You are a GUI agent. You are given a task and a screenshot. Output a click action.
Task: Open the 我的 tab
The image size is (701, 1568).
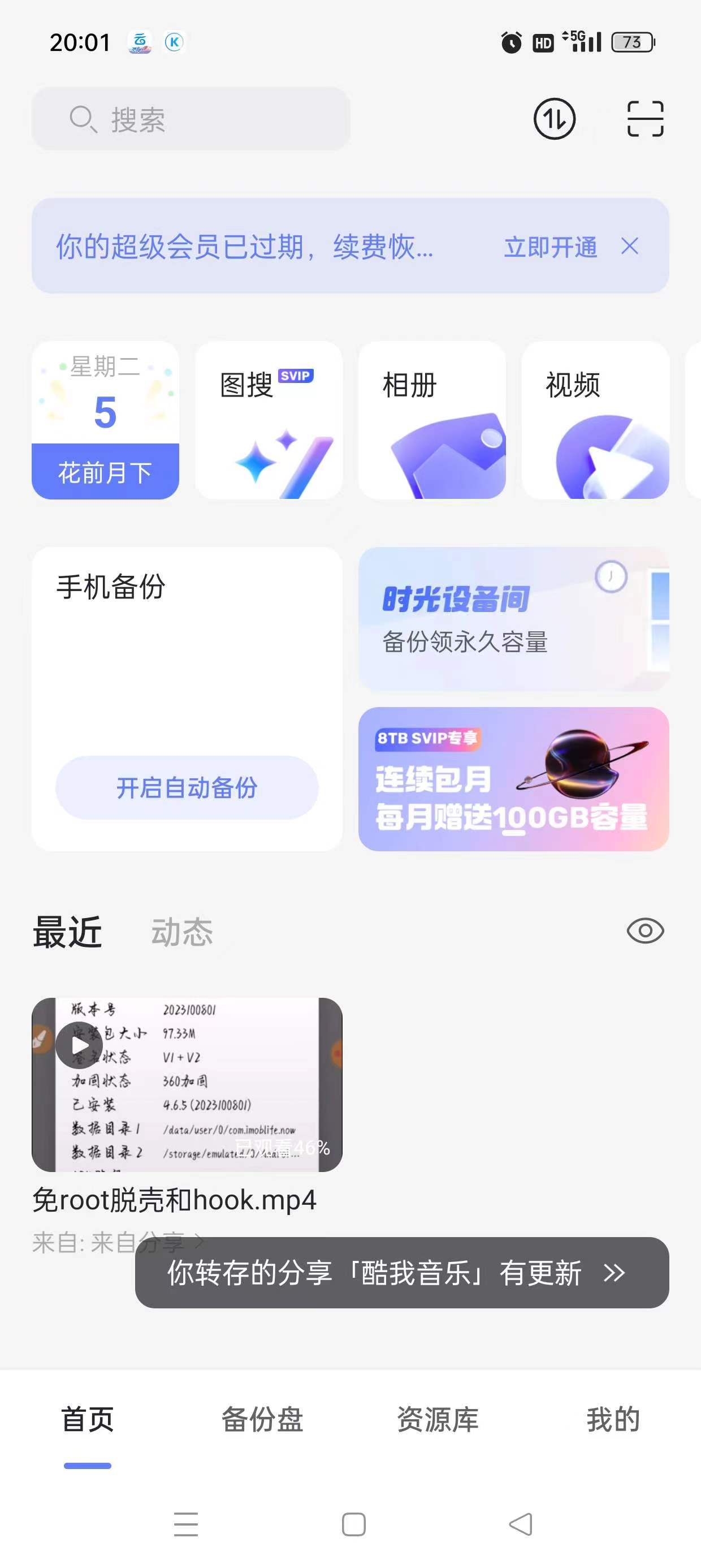point(613,1419)
